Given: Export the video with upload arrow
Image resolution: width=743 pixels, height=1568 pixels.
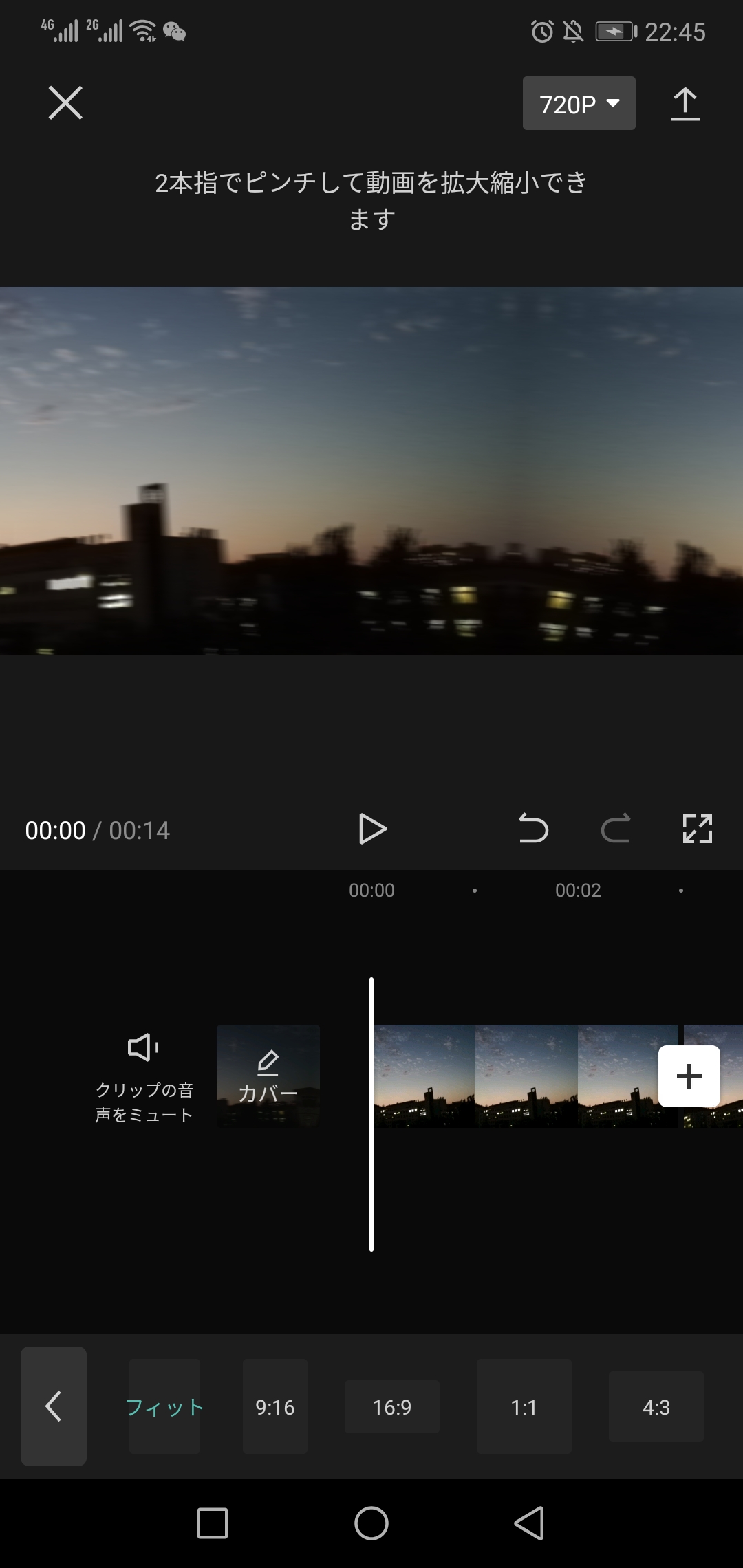Looking at the screenshot, I should [685, 104].
